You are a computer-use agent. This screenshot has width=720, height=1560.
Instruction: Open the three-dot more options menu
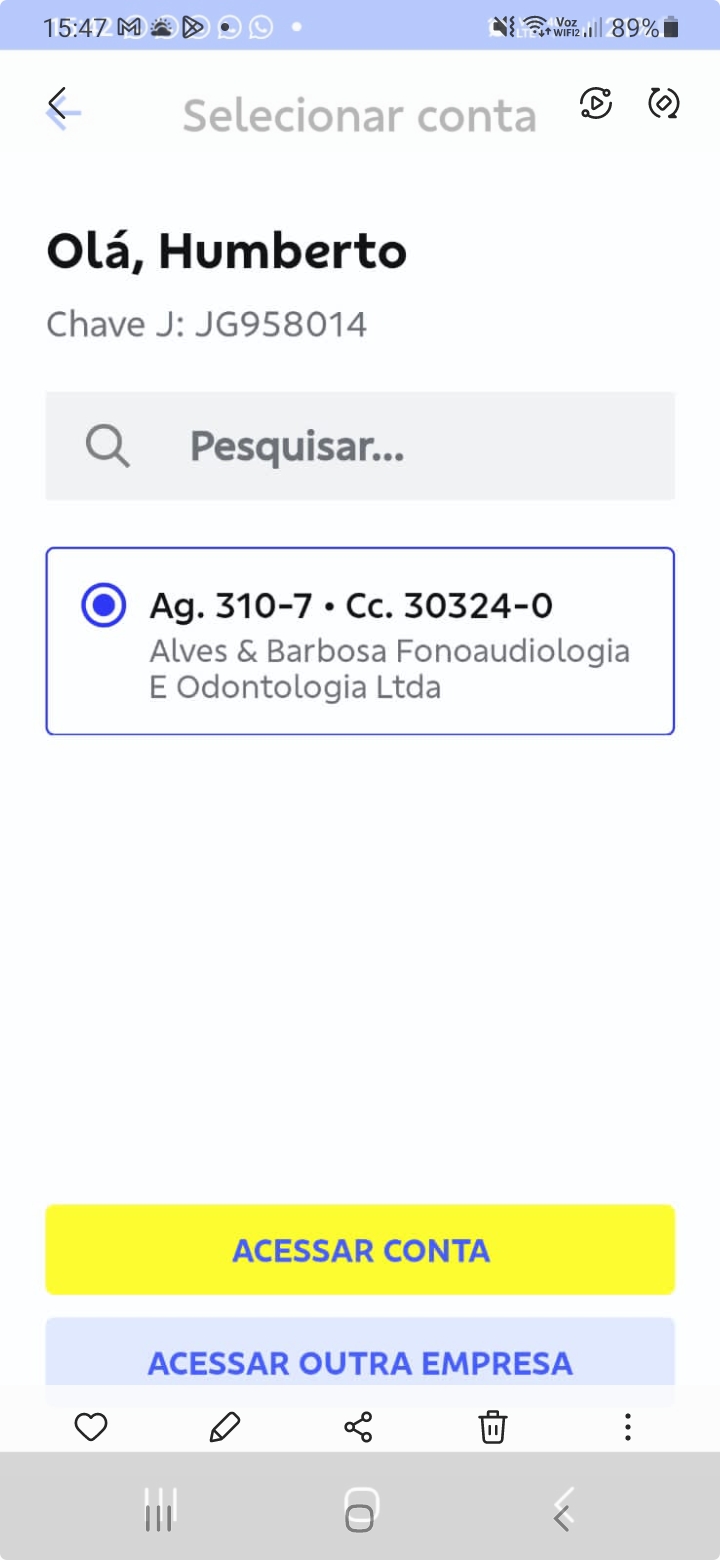pyautogui.click(x=627, y=1427)
